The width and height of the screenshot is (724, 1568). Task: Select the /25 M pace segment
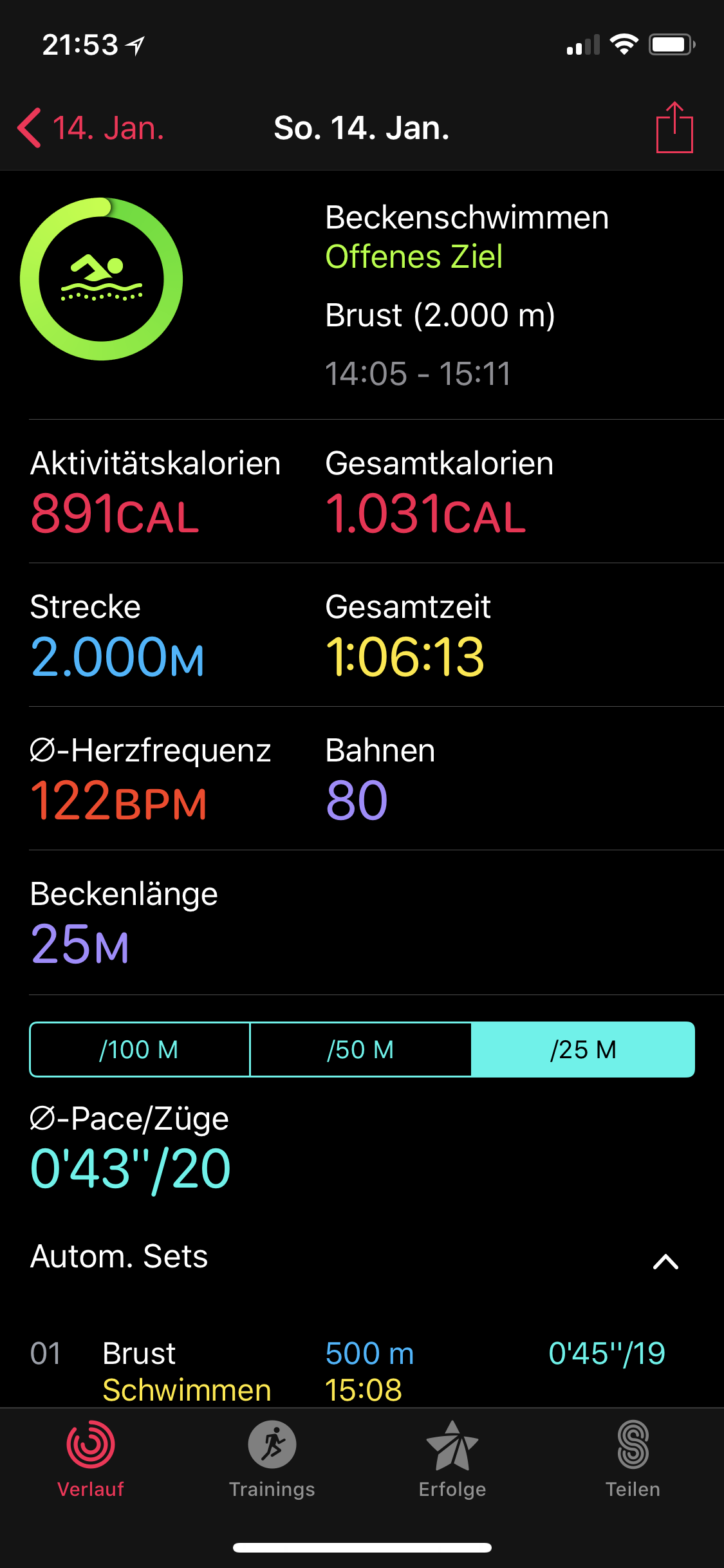pyautogui.click(x=582, y=1050)
